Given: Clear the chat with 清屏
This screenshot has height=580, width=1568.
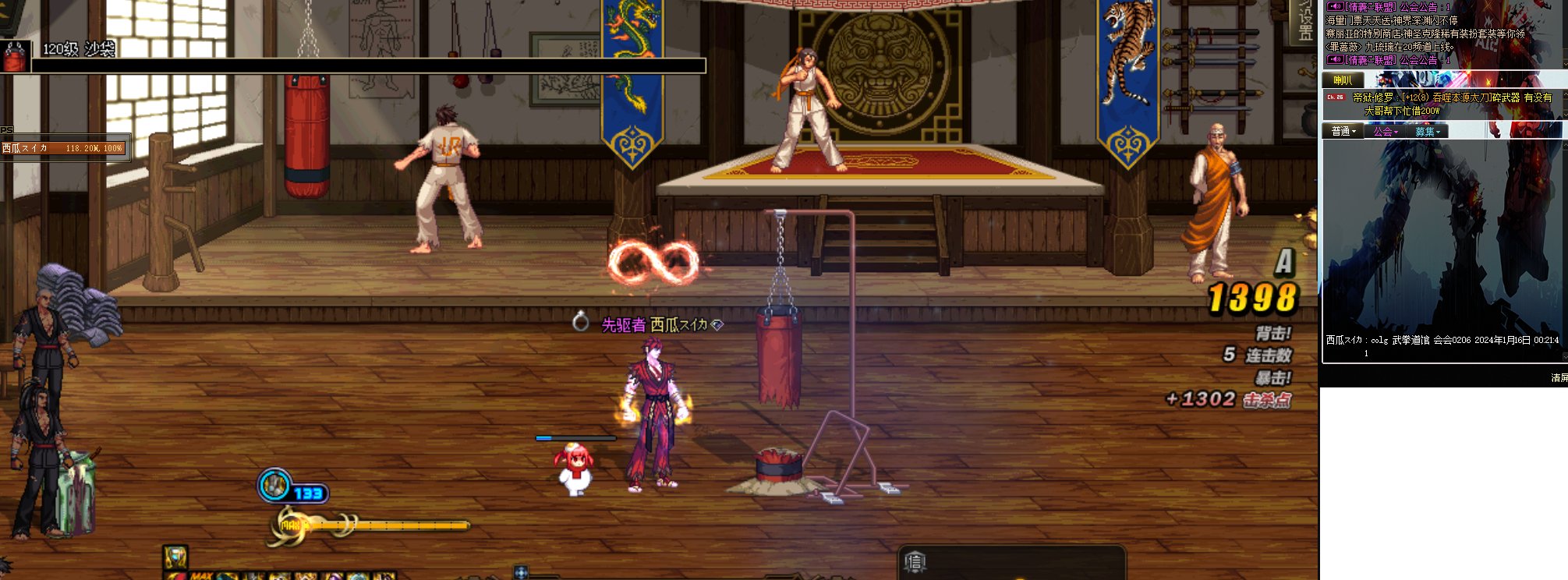Looking at the screenshot, I should (1559, 377).
